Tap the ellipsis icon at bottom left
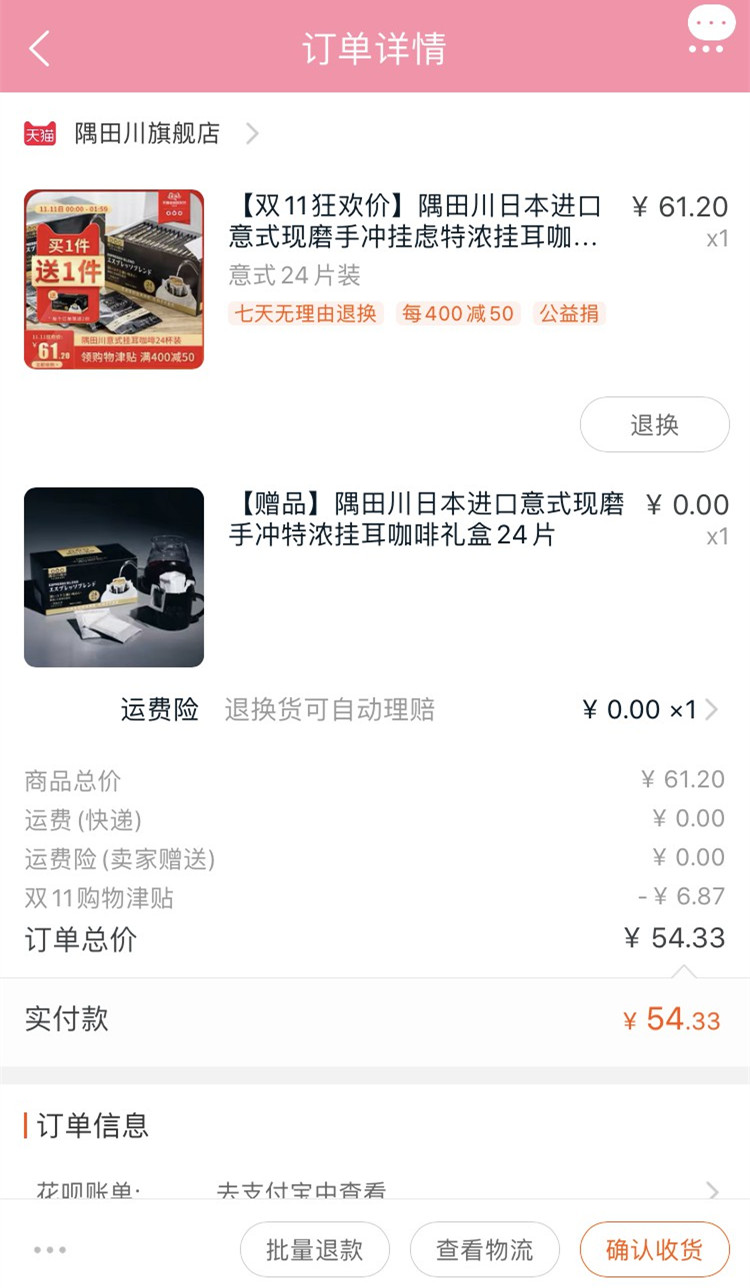Screen dimensions: 750x1288 tap(46, 1249)
